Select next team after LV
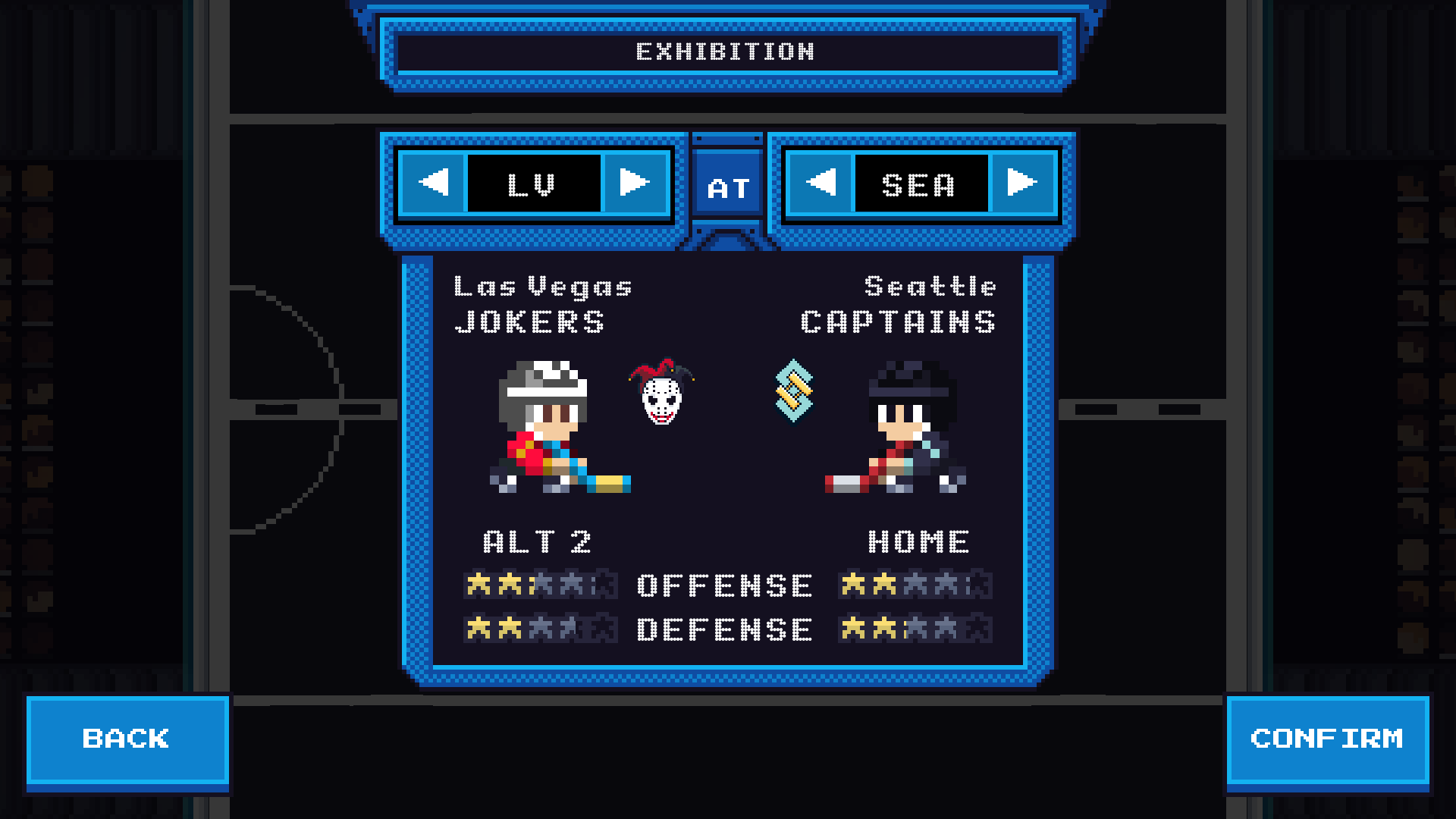The height and width of the screenshot is (819, 1456). (634, 183)
